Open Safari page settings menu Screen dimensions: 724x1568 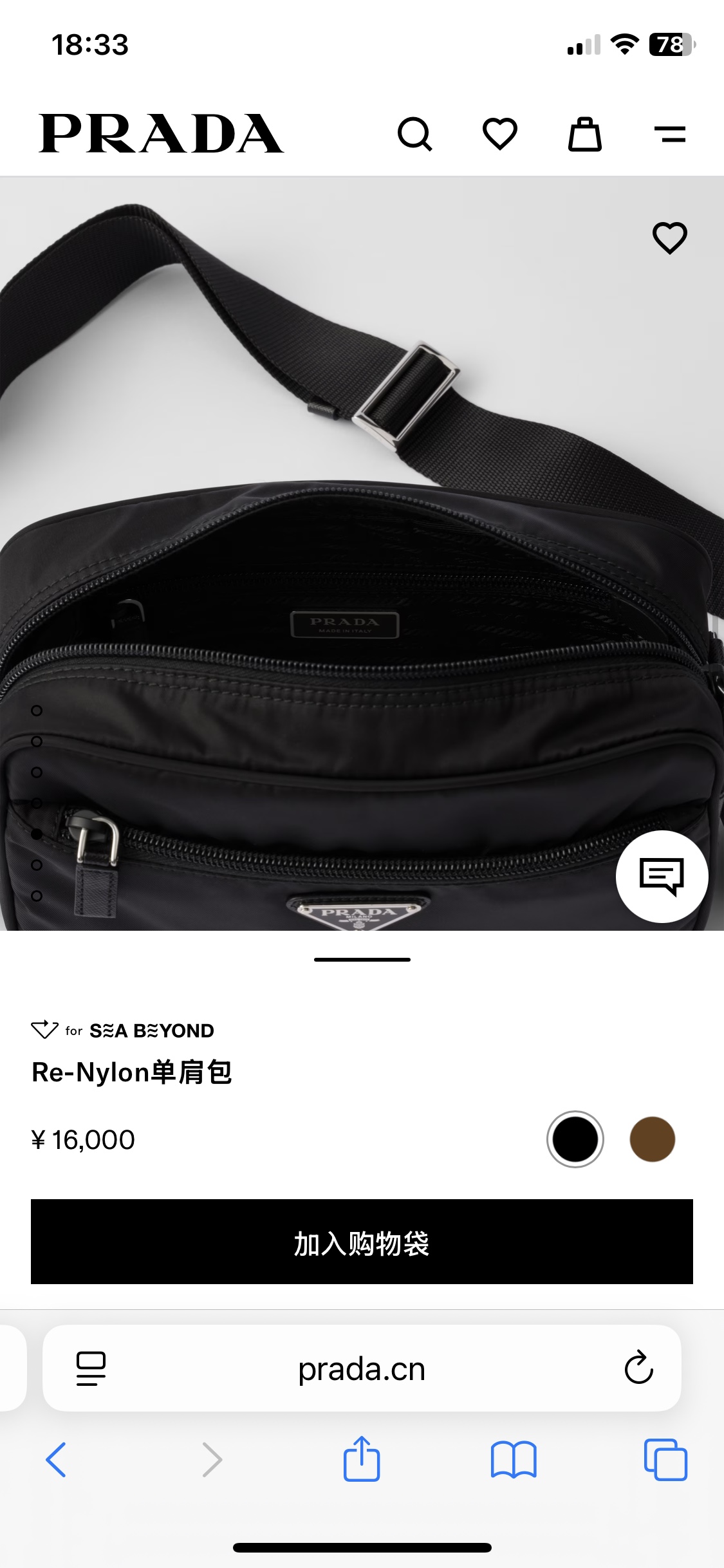pyautogui.click(x=91, y=1368)
